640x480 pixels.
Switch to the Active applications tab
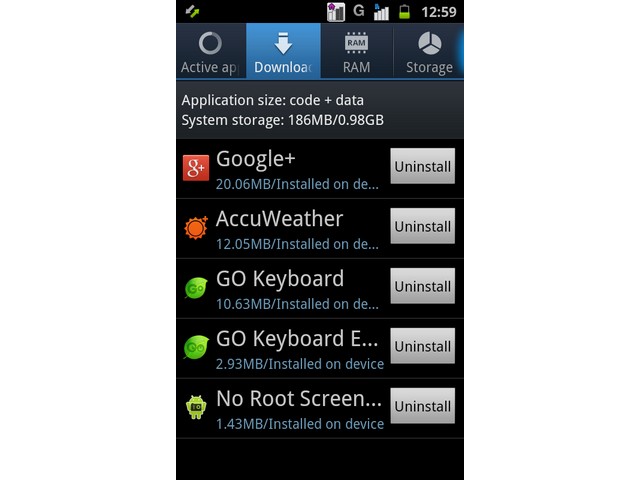point(210,52)
